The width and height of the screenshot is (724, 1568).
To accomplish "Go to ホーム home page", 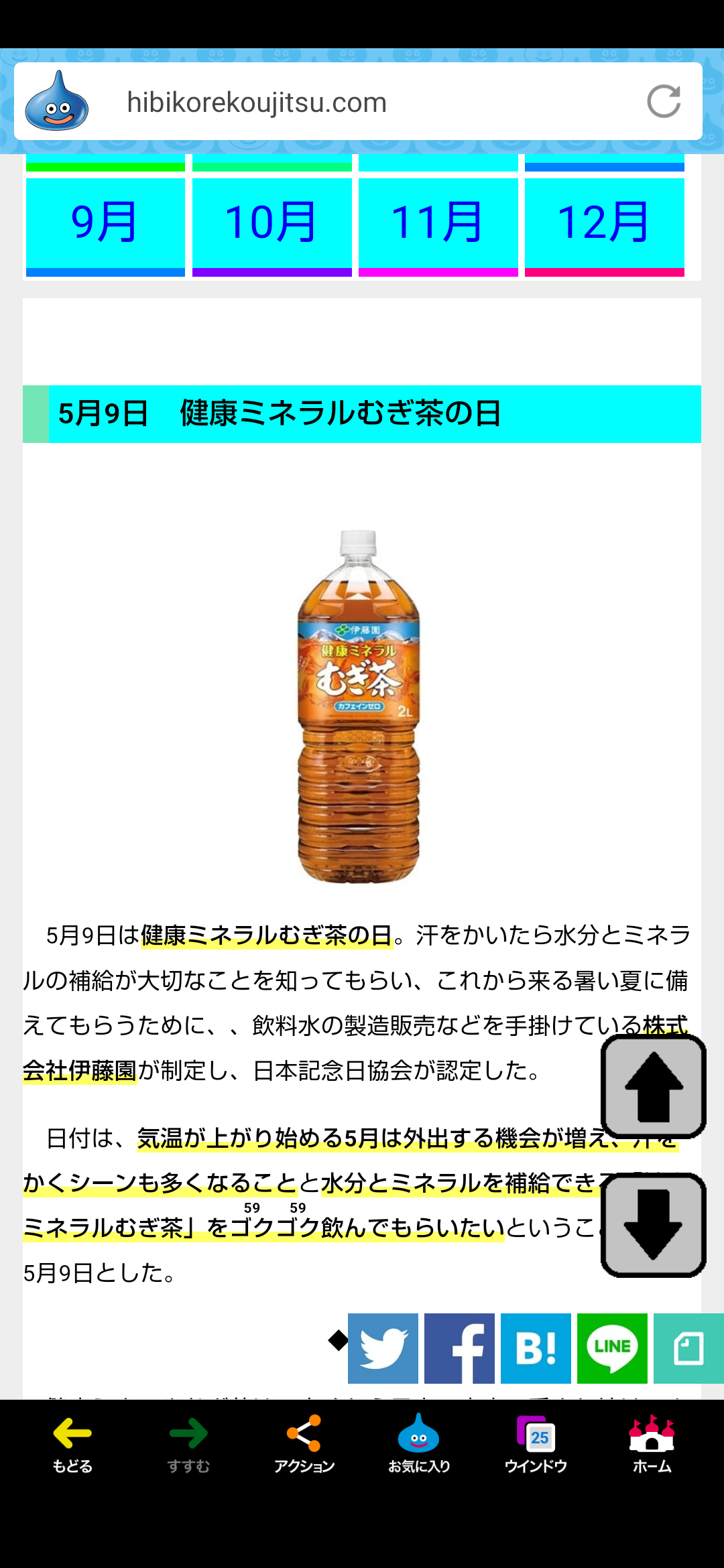I will (652, 1444).
